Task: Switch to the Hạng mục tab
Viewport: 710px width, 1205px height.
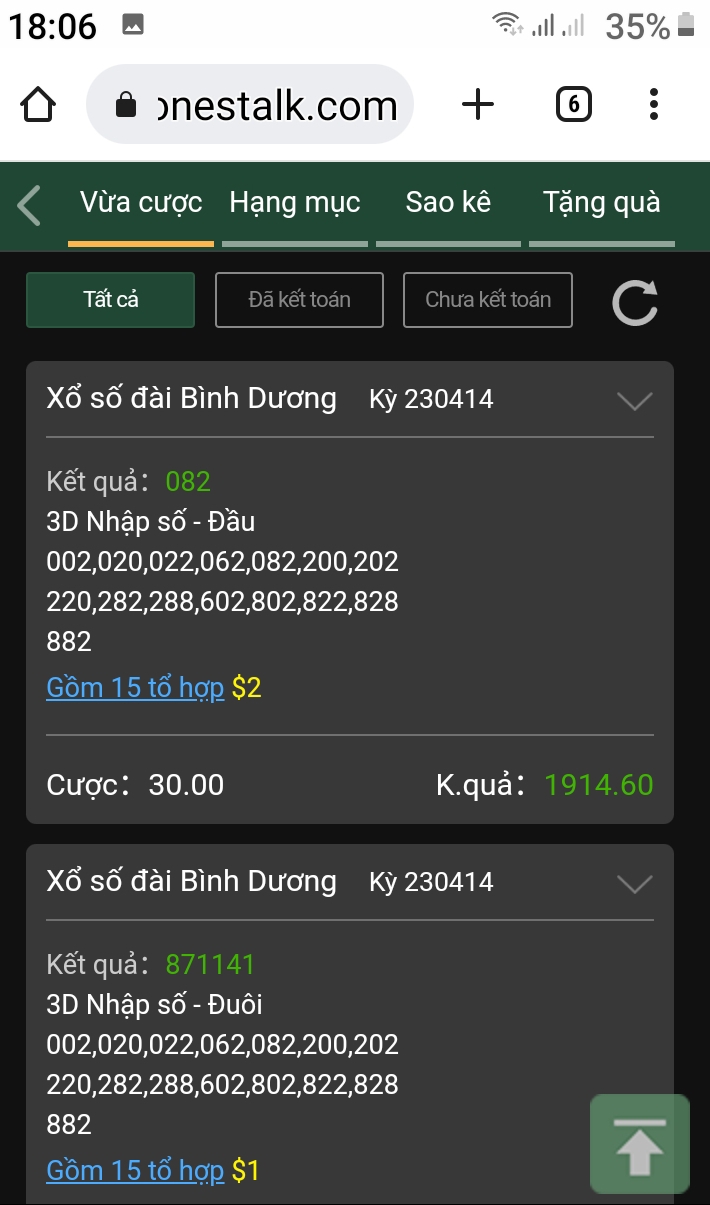Action: point(295,204)
